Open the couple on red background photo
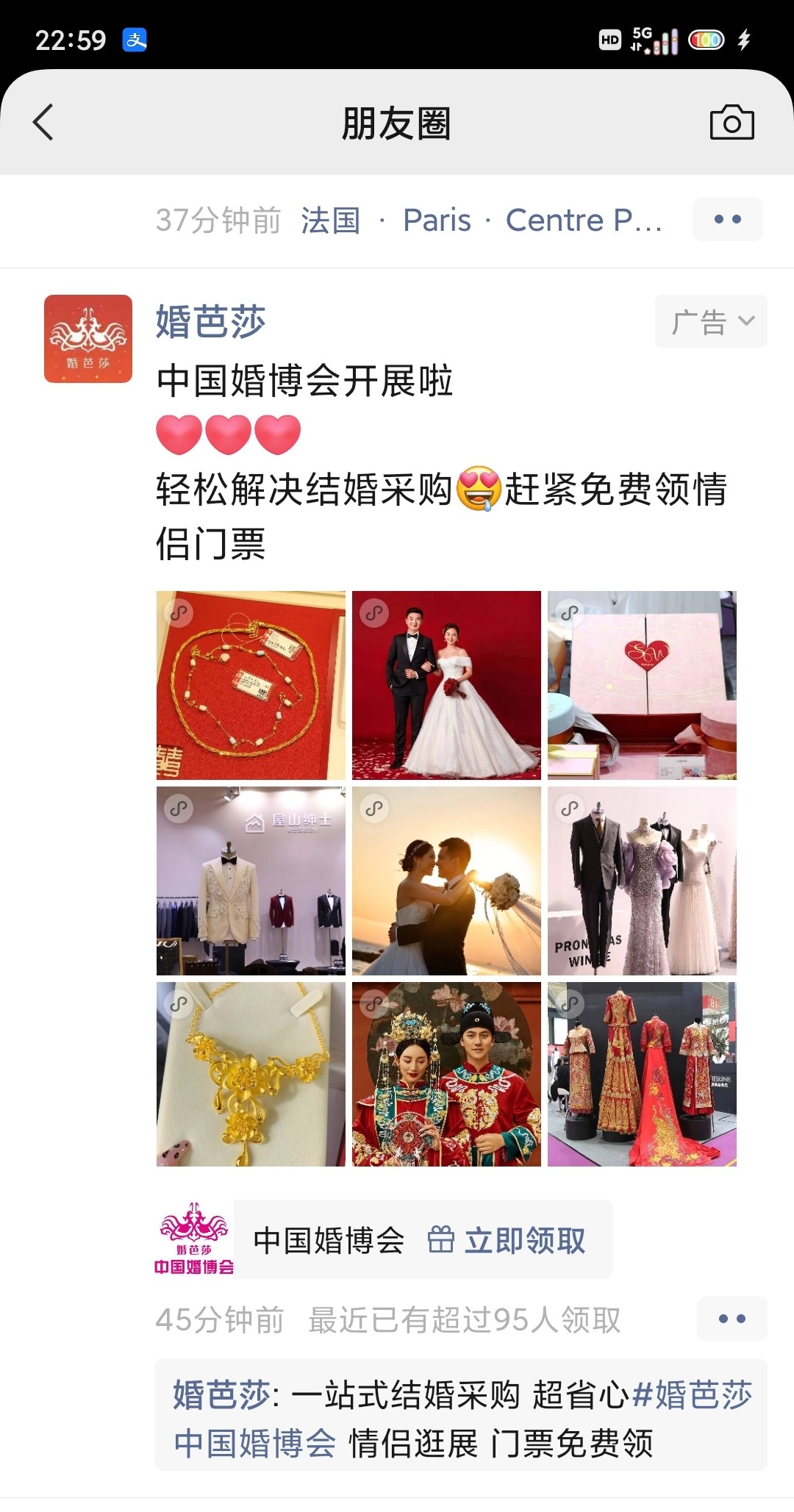This screenshot has width=794, height=1512. [446, 685]
